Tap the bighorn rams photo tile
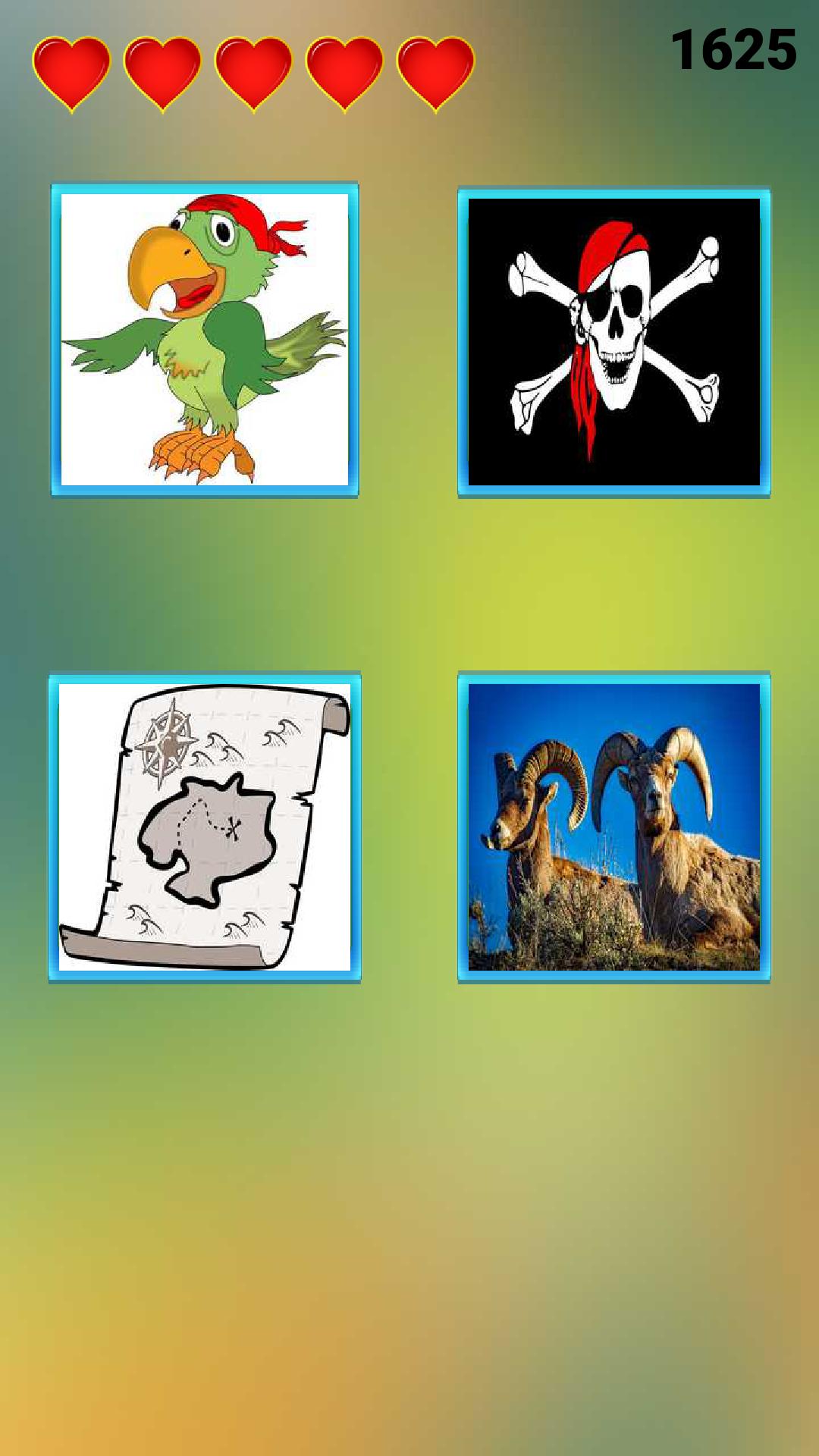The width and height of the screenshot is (819, 1456). [613, 827]
